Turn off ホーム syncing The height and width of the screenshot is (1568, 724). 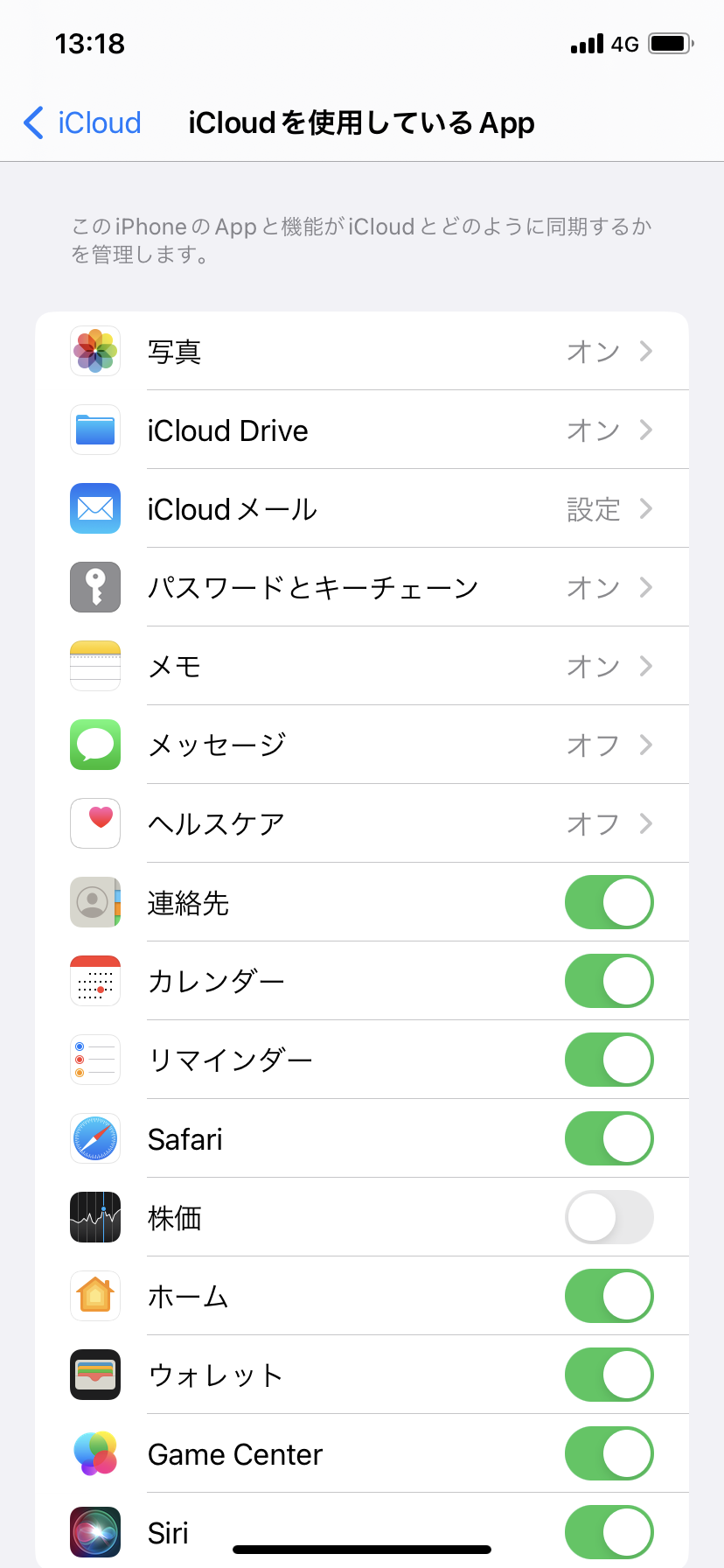(x=609, y=1296)
